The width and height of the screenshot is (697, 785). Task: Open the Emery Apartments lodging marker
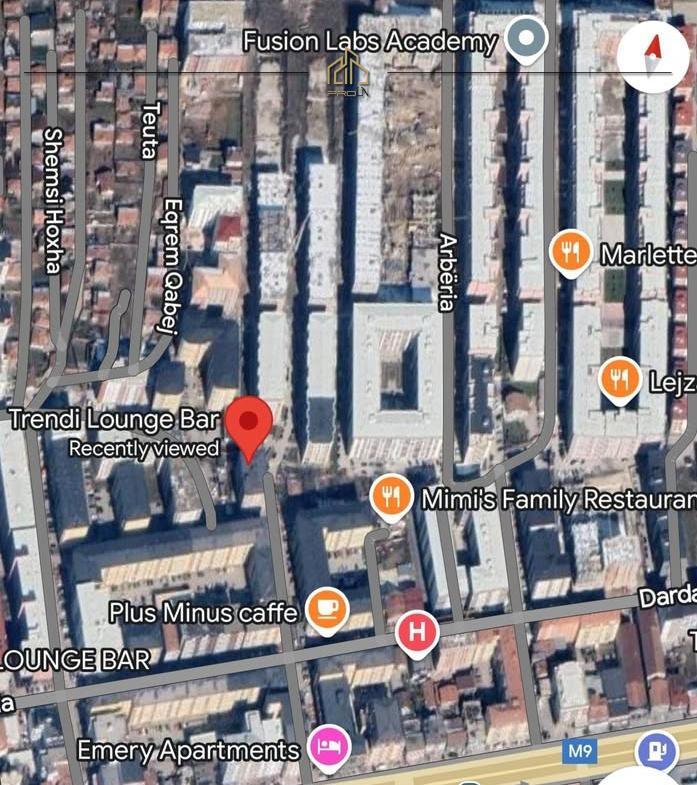point(329,748)
